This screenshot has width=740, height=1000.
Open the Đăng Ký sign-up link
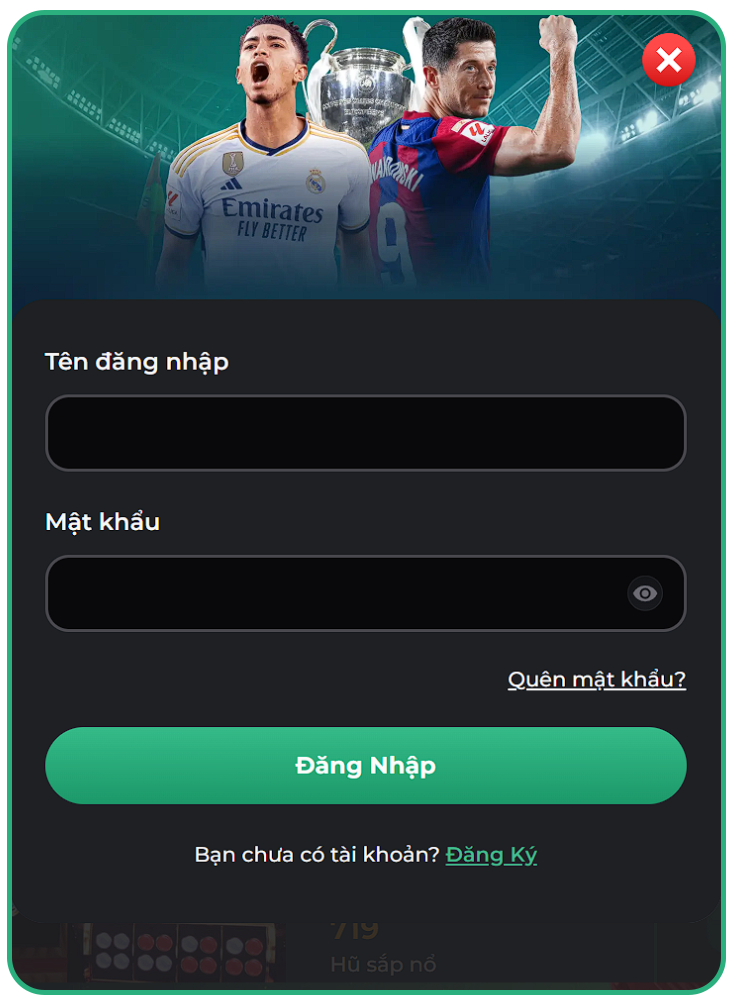click(491, 855)
